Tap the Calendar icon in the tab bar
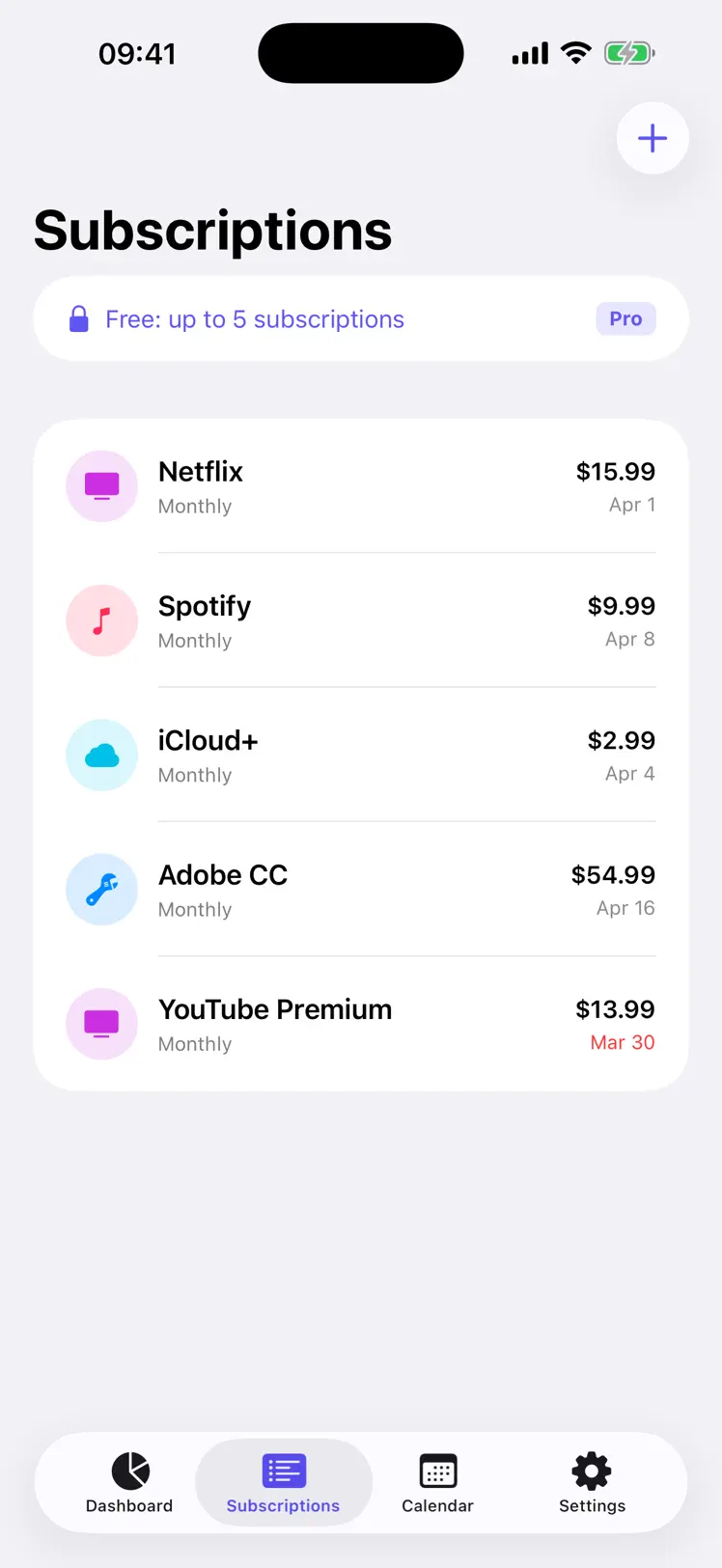This screenshot has width=722, height=1568. tap(437, 1469)
